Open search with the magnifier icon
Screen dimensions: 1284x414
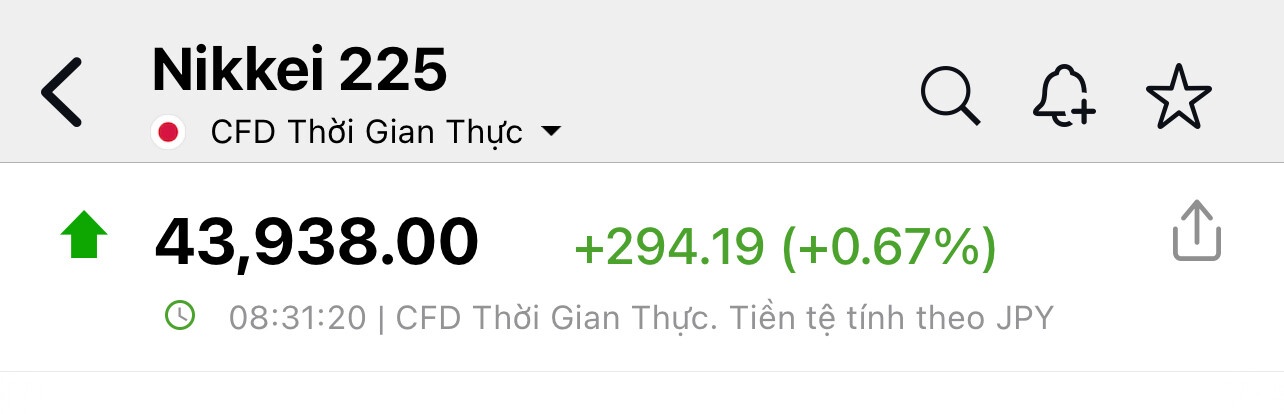click(950, 97)
